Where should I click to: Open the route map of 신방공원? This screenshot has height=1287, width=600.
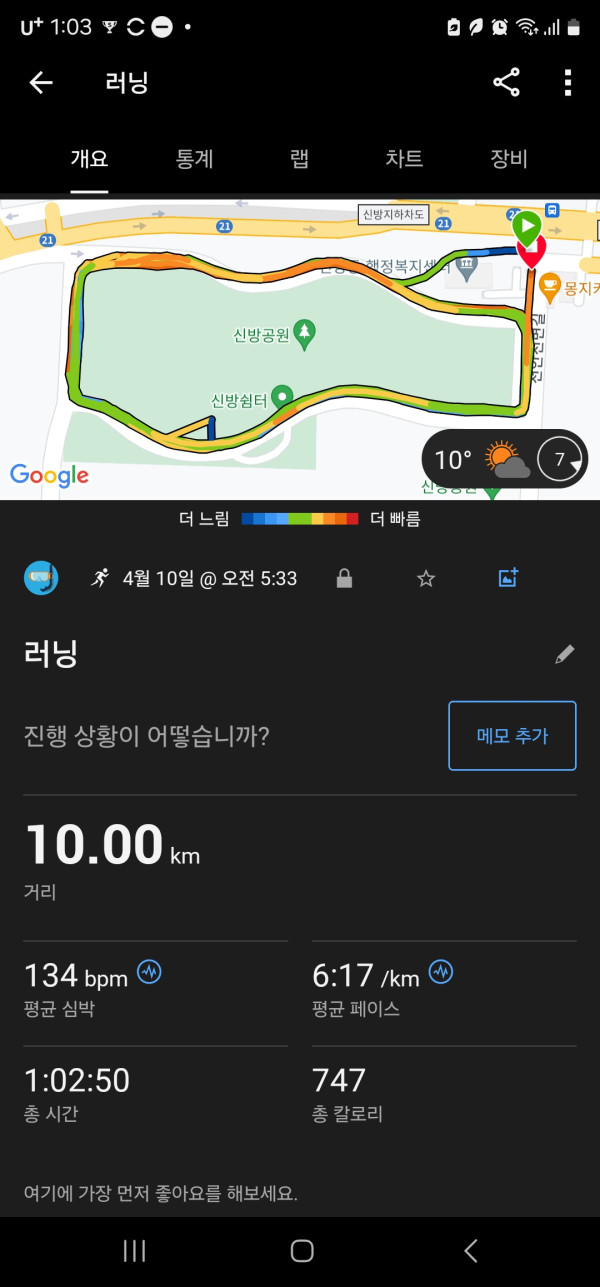tap(300, 348)
